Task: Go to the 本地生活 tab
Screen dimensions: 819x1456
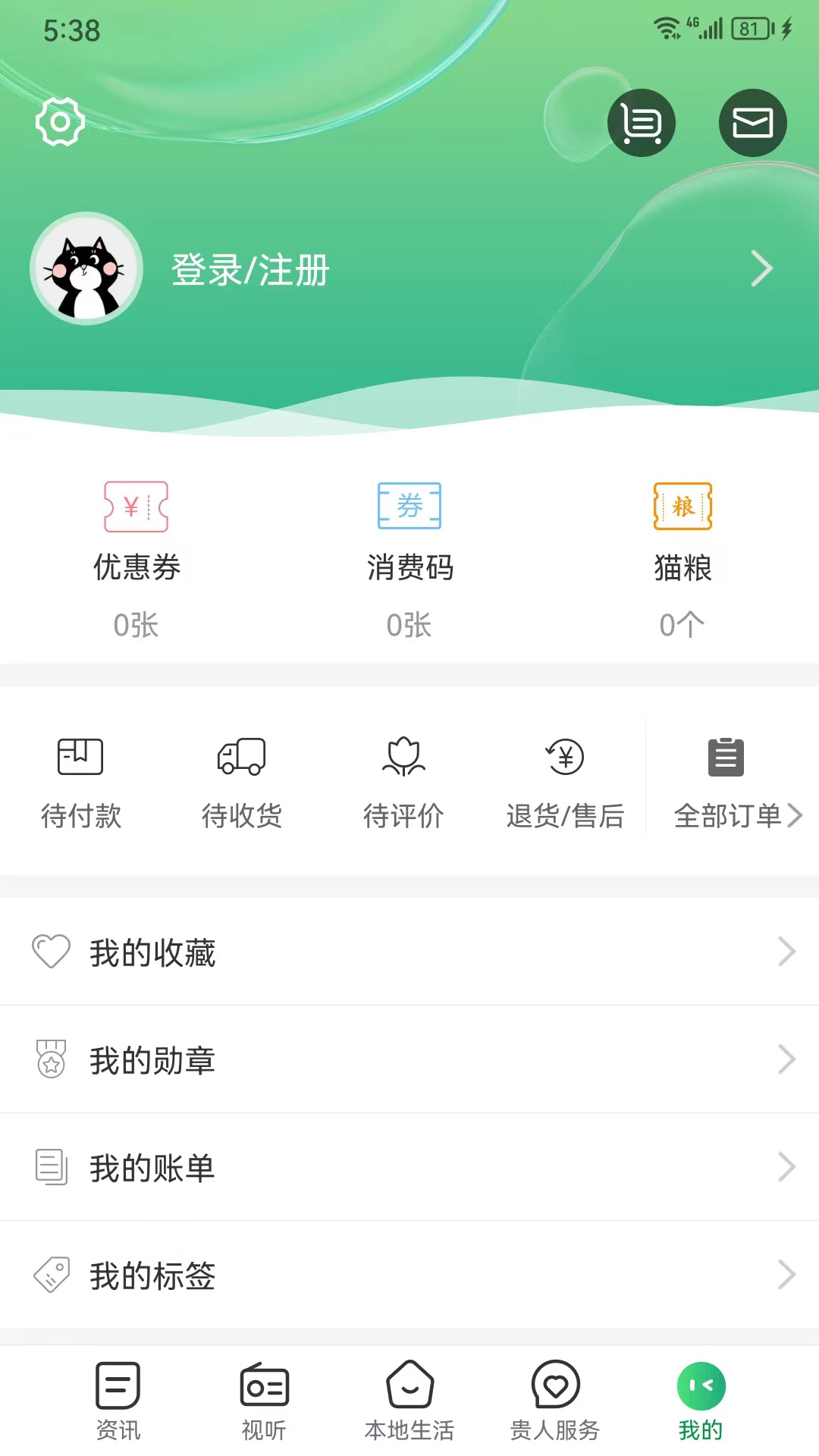Action: [x=409, y=1401]
